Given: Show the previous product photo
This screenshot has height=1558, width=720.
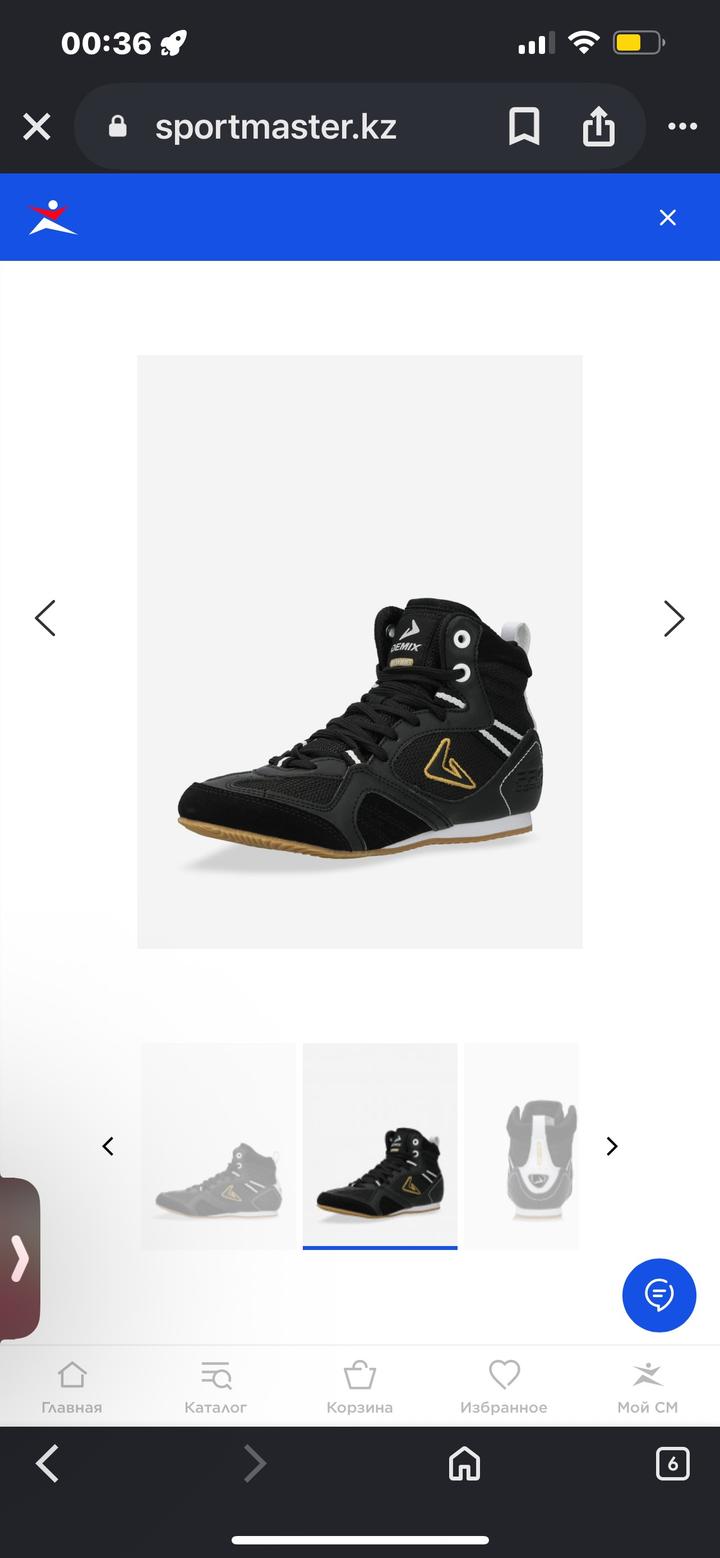Looking at the screenshot, I should 45,619.
